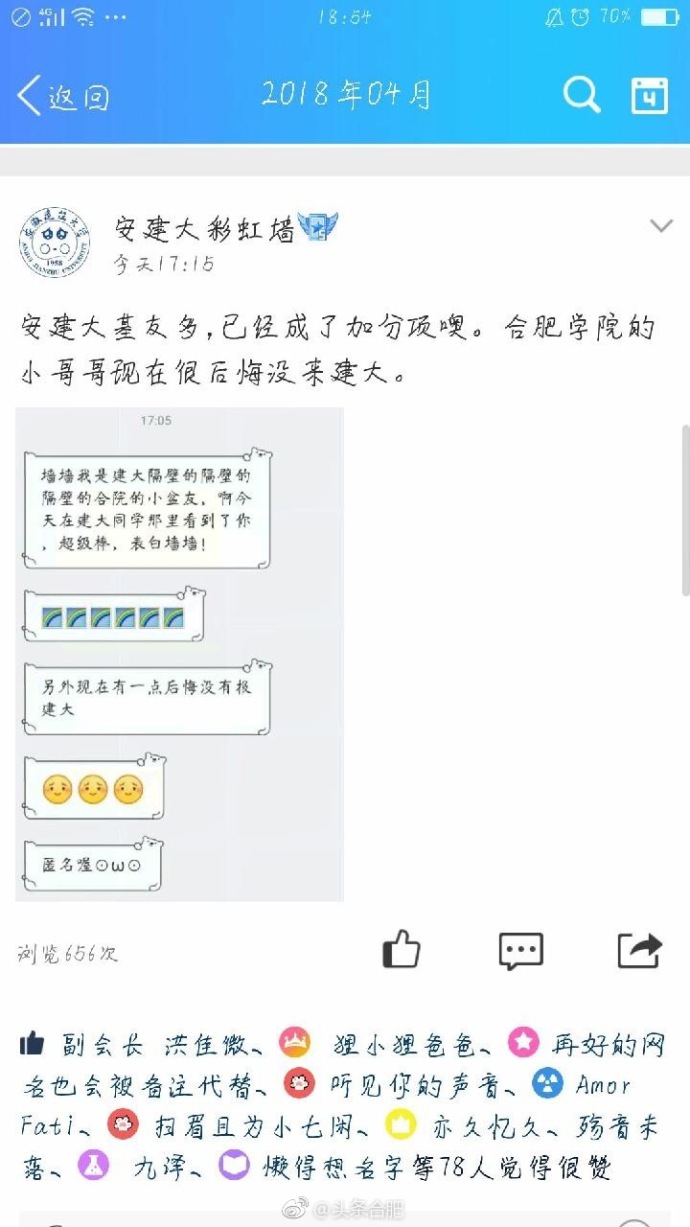Open the calendar date picker icon

click(x=649, y=96)
